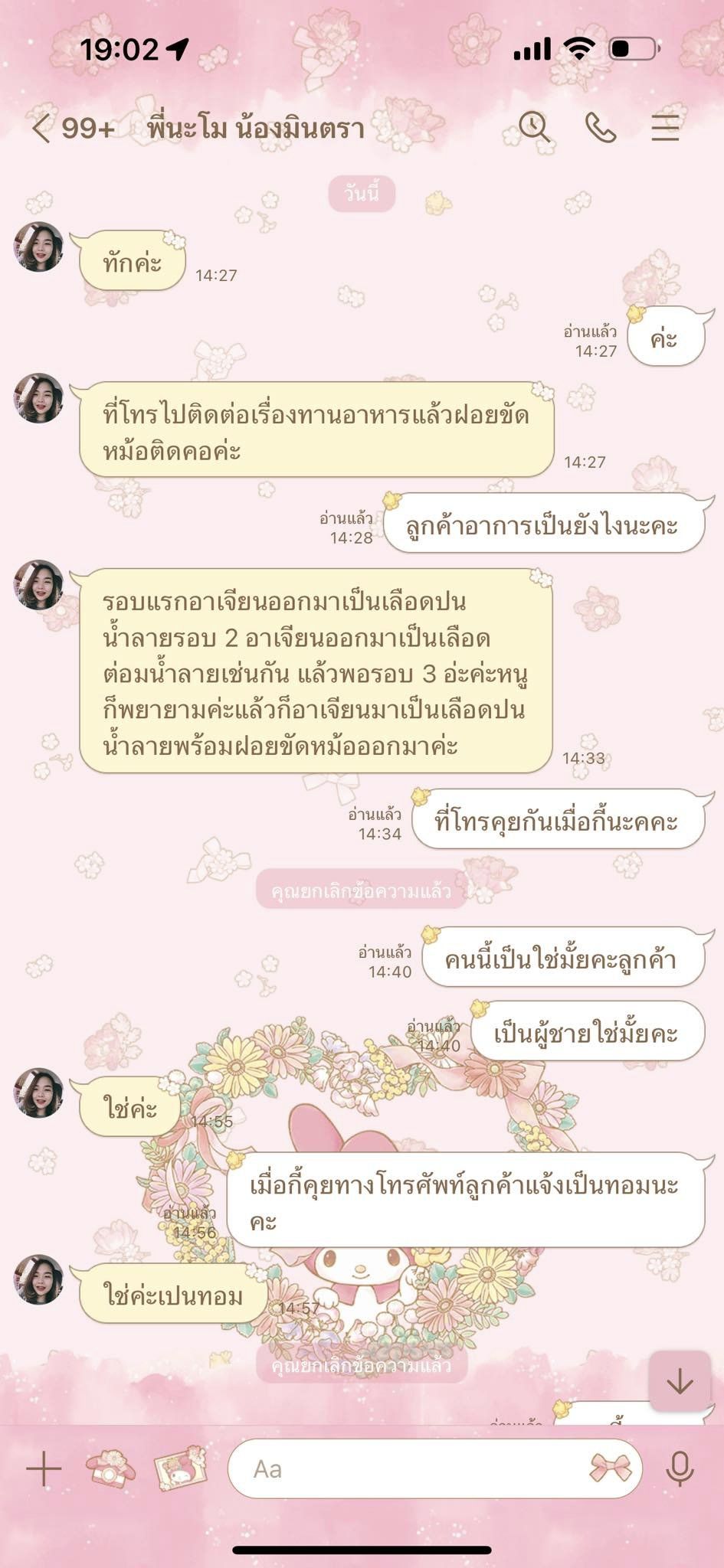724x1568 pixels.
Task: Open the plus attachment menu
Action: point(44,1468)
